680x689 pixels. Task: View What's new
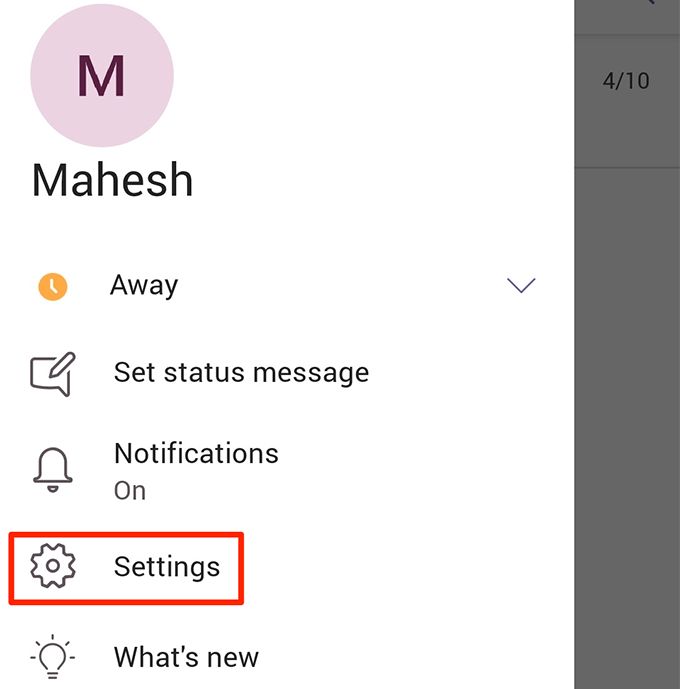point(186,657)
